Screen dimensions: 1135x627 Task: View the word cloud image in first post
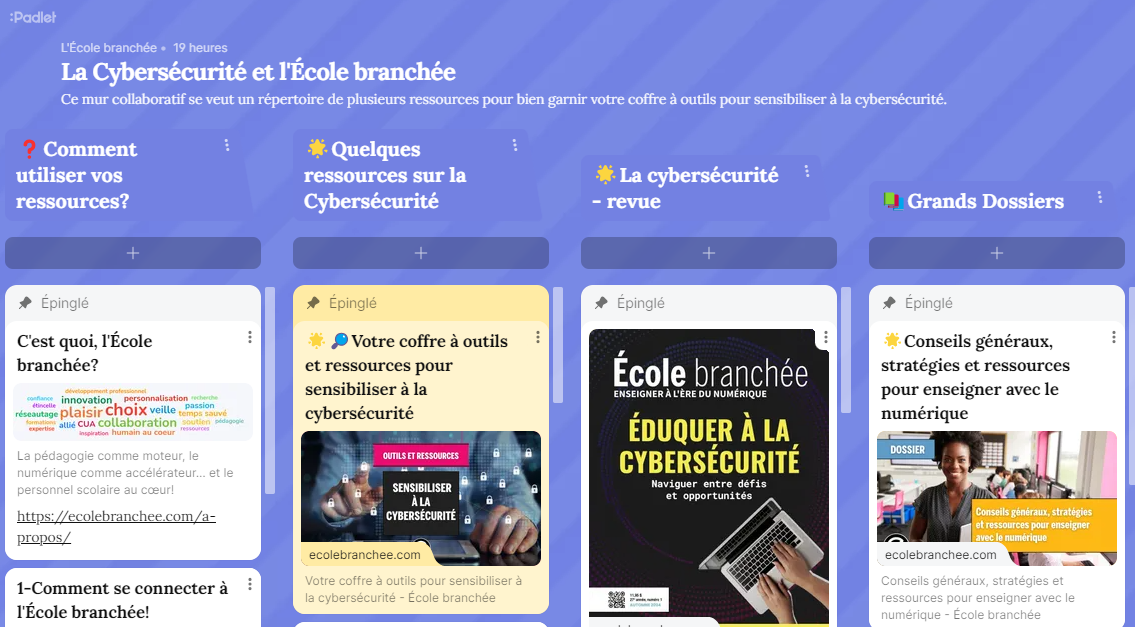(x=133, y=412)
